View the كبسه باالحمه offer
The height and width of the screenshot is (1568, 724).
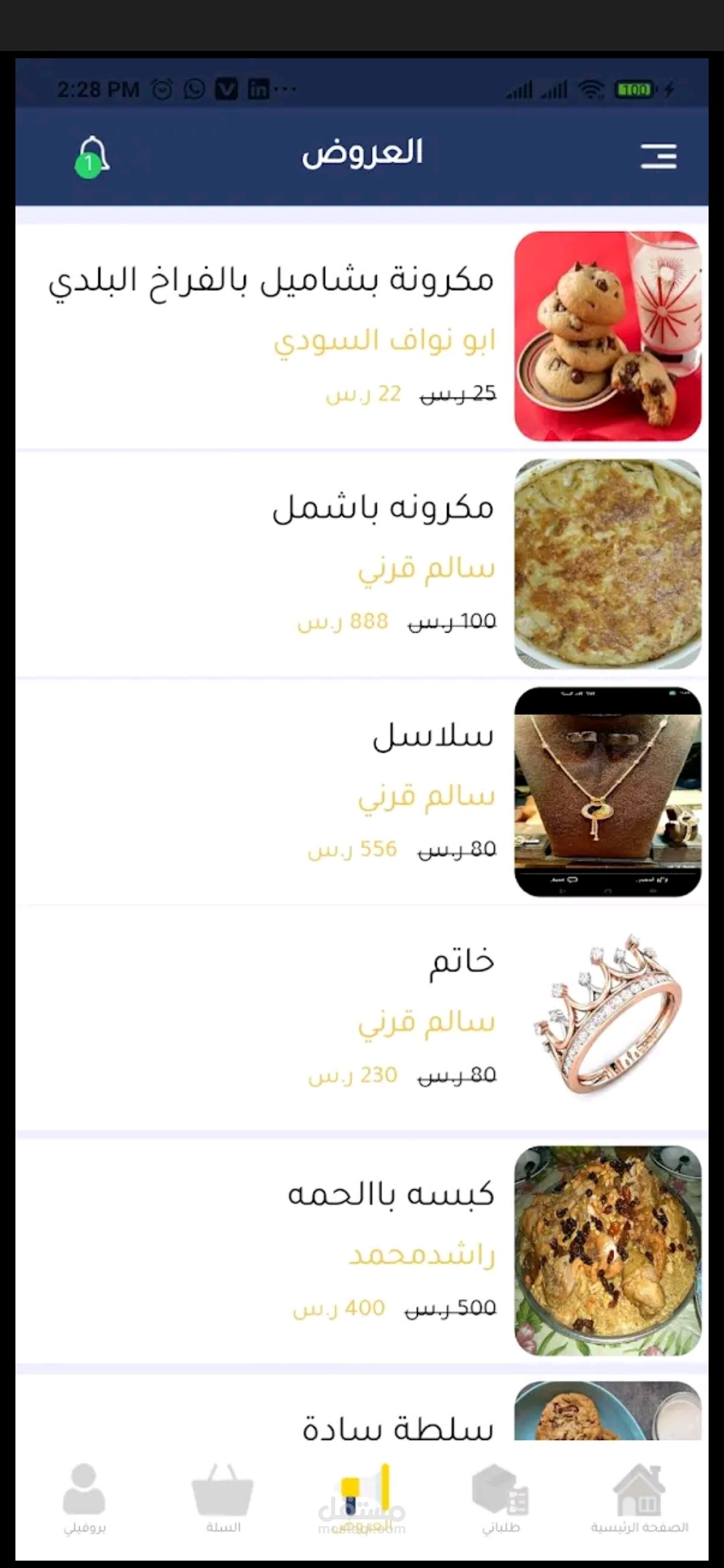click(x=362, y=1250)
